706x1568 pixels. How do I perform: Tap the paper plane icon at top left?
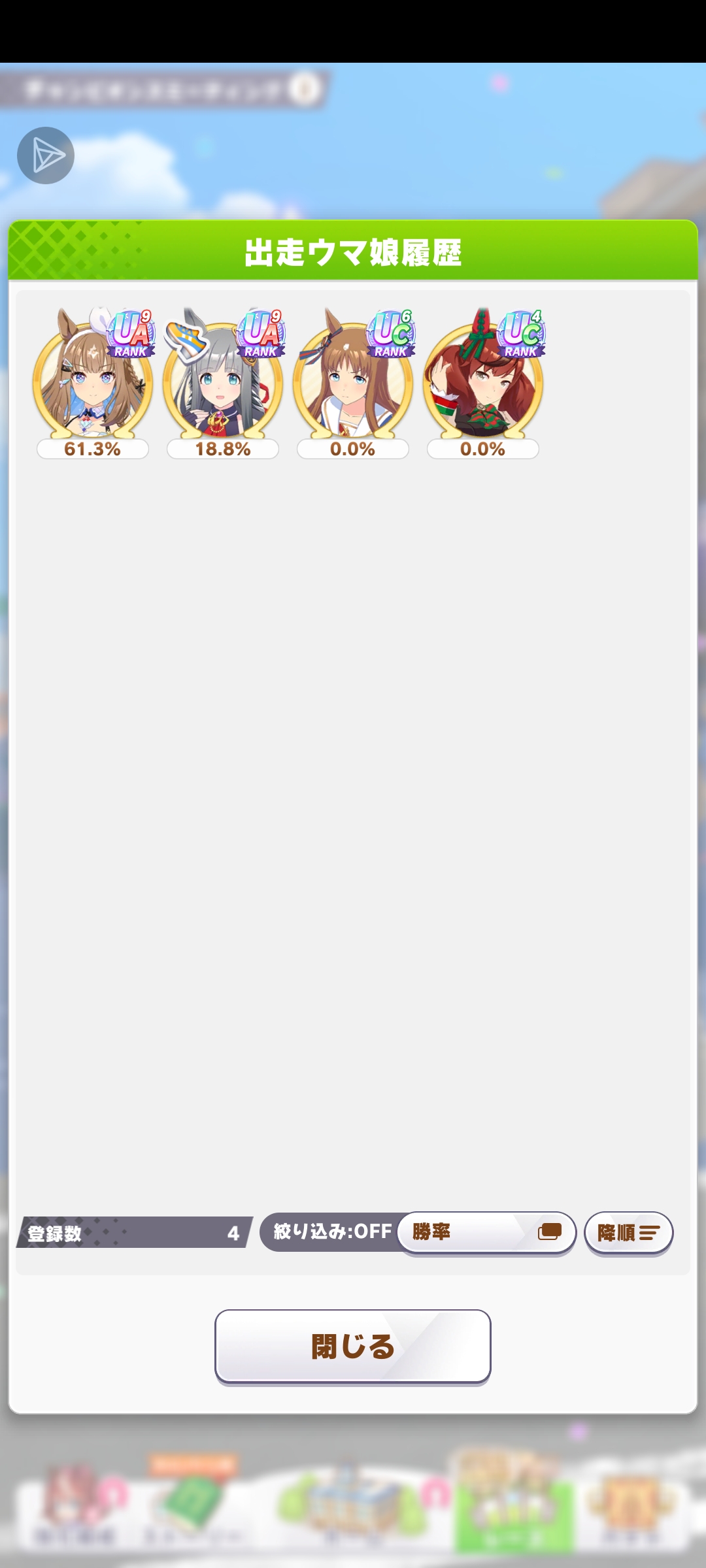[x=46, y=155]
